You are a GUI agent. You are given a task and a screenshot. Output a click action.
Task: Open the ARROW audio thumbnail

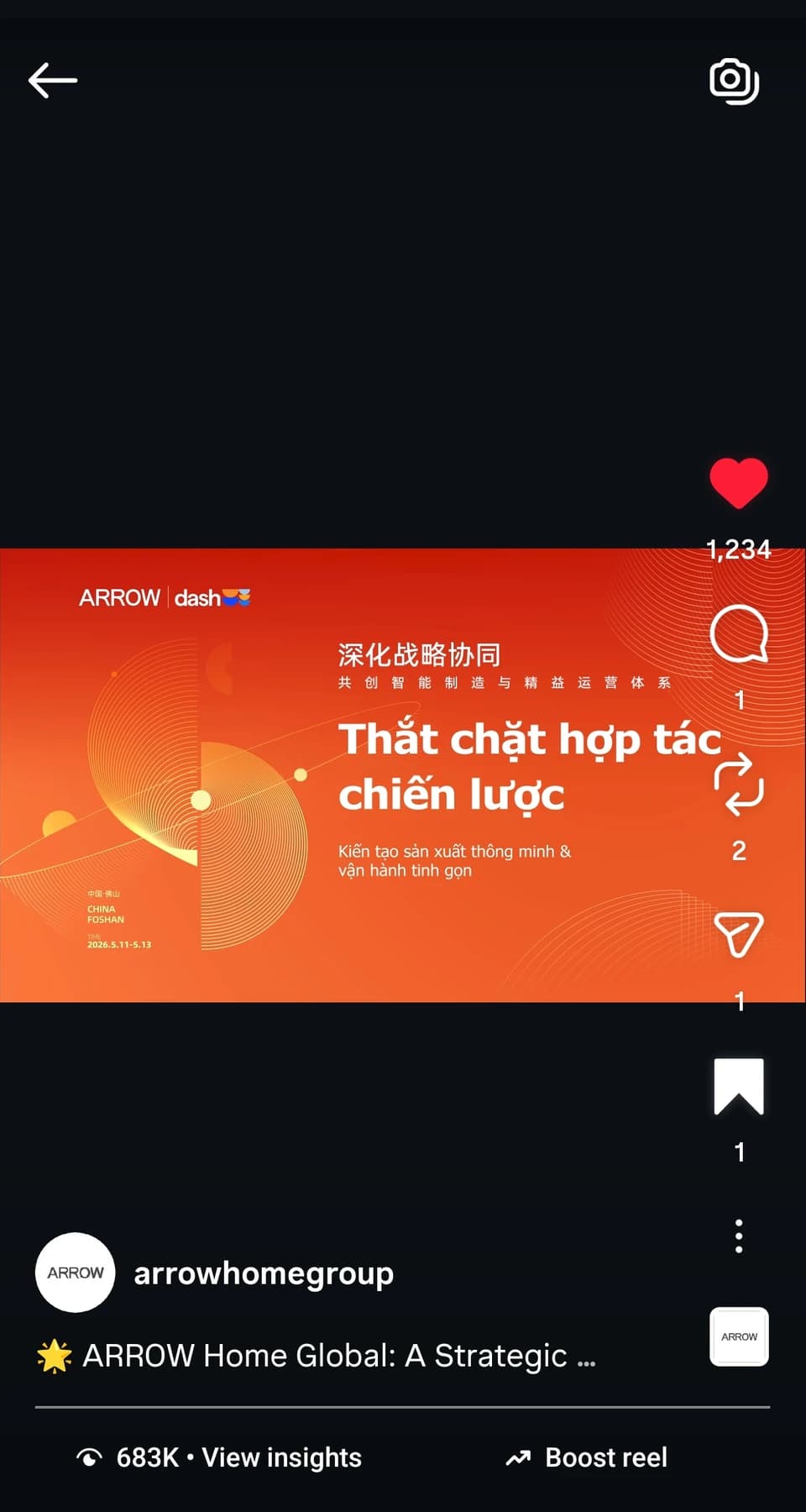[x=739, y=1336]
